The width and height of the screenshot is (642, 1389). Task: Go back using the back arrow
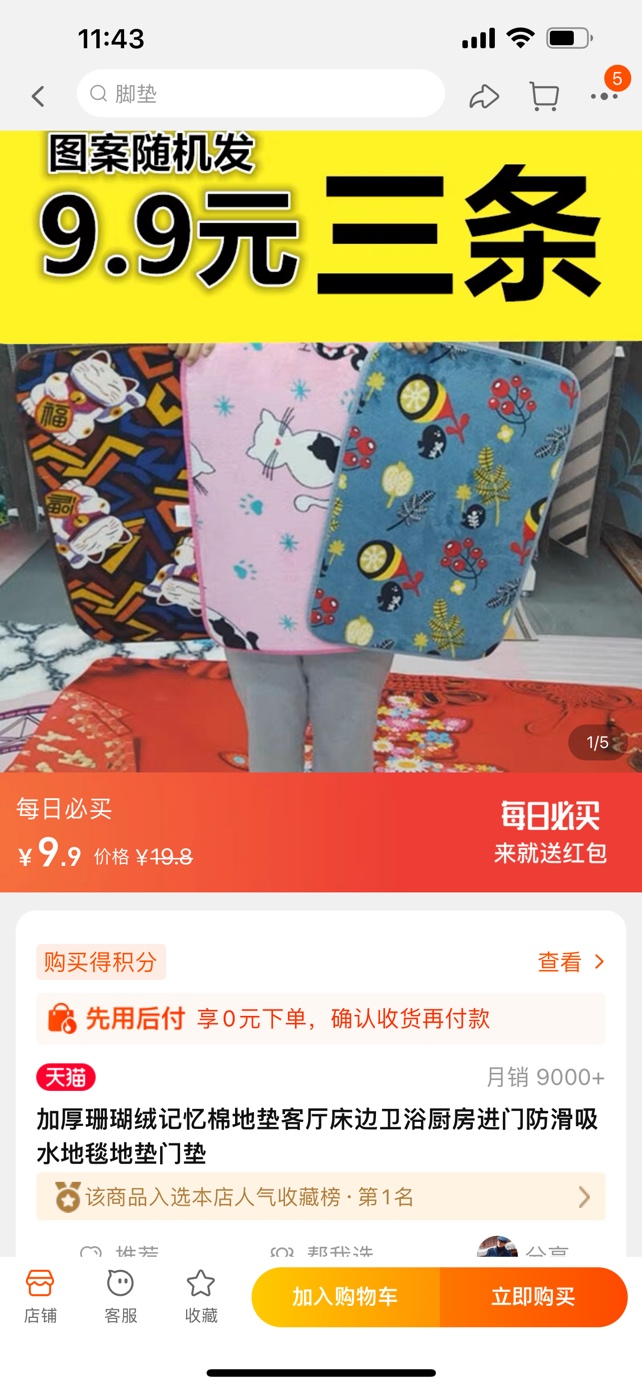point(38,96)
